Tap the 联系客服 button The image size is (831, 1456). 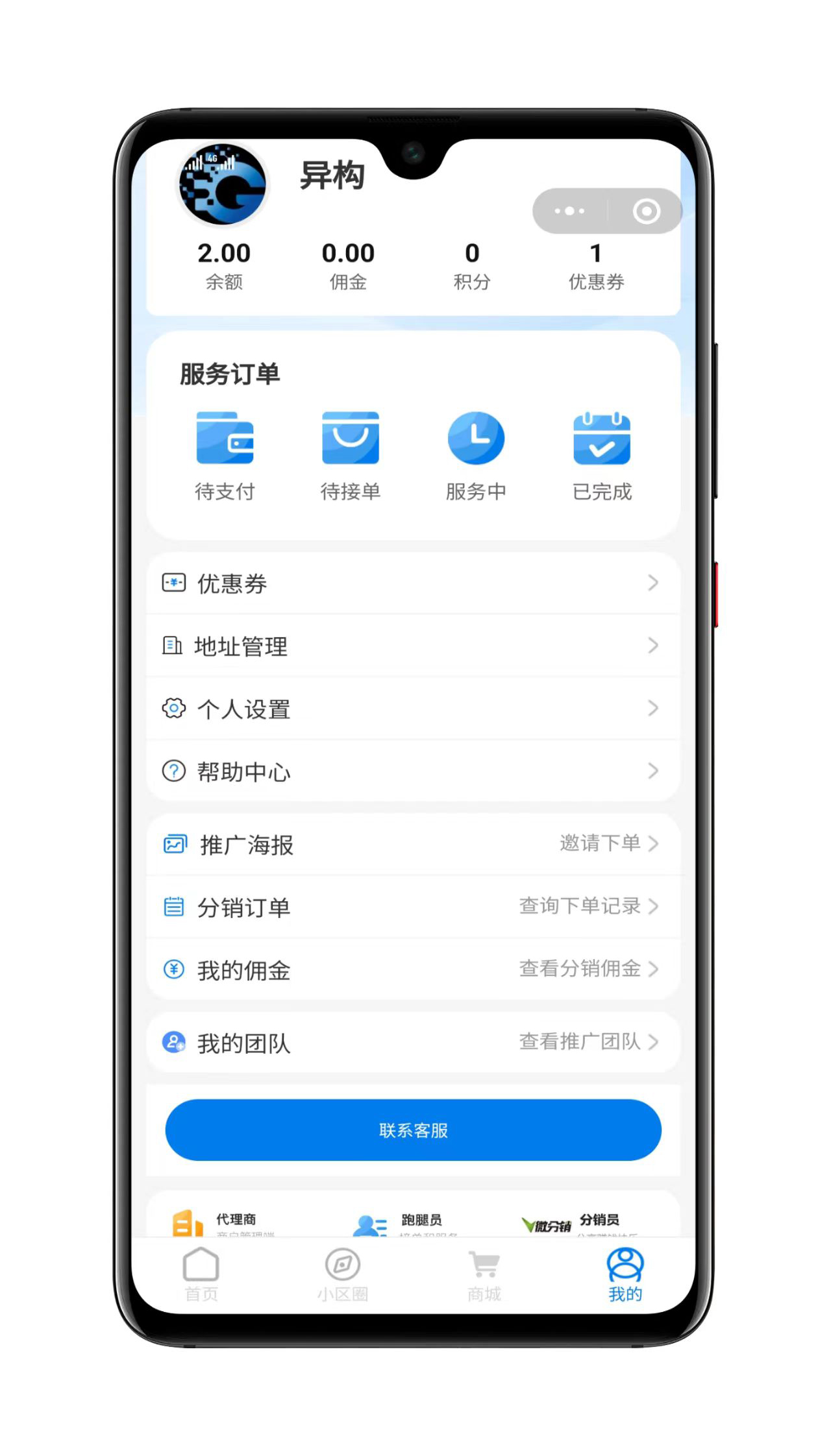(x=413, y=1130)
